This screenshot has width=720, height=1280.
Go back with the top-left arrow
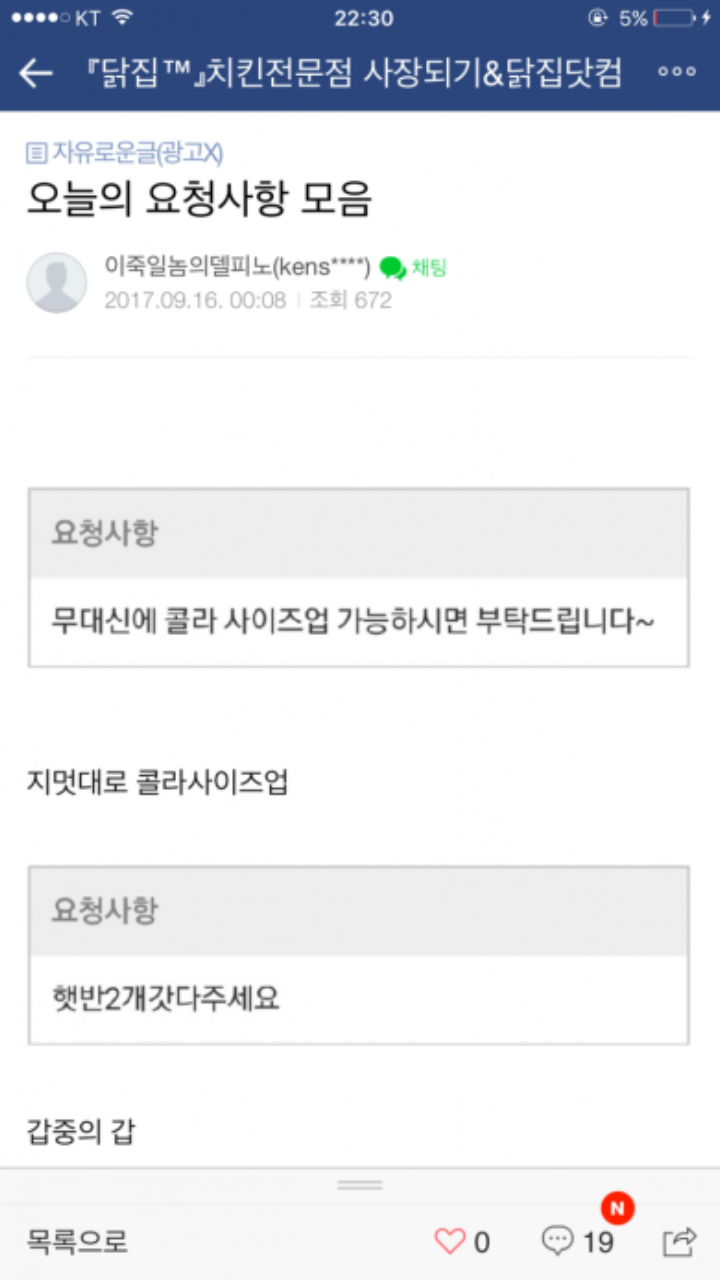click(36, 73)
